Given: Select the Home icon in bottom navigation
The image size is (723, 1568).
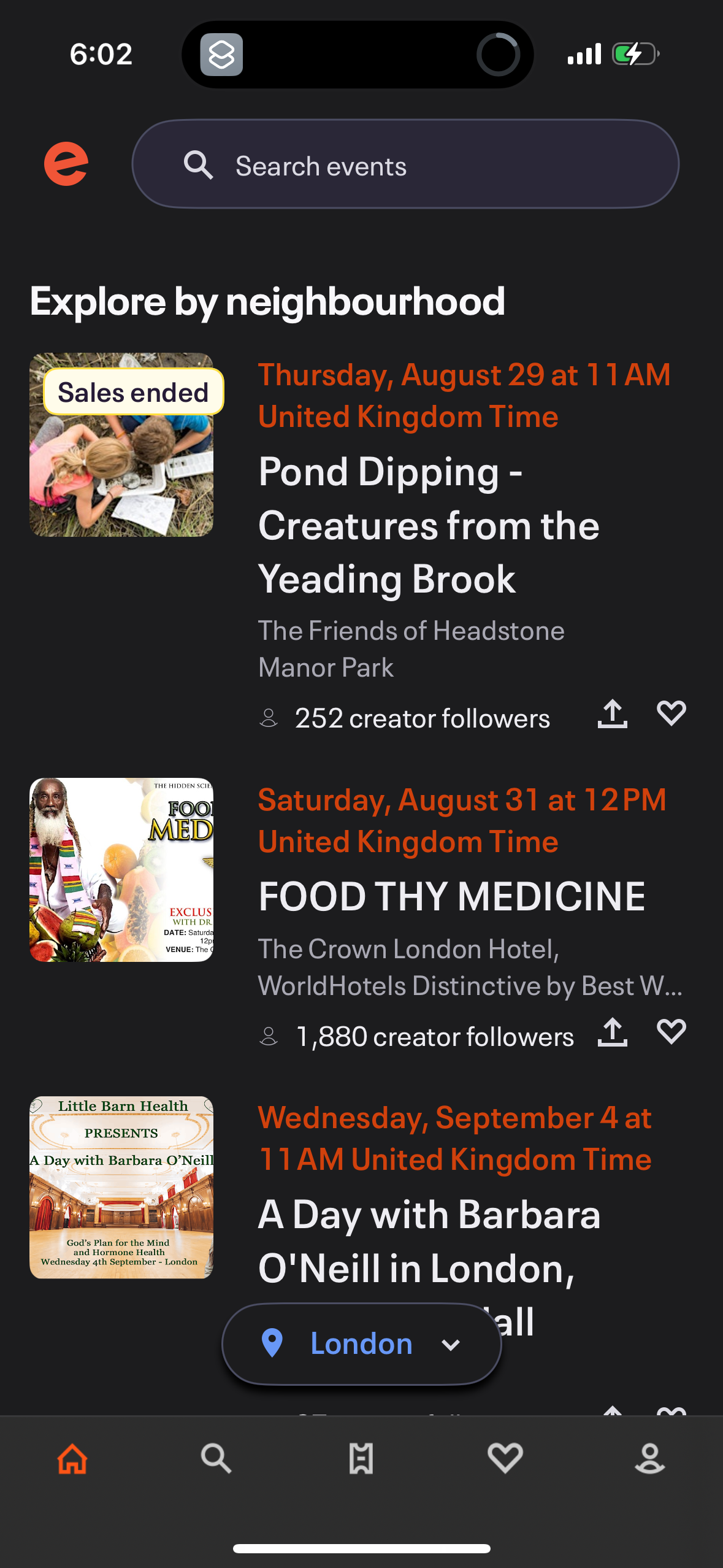Looking at the screenshot, I should pos(72,1458).
